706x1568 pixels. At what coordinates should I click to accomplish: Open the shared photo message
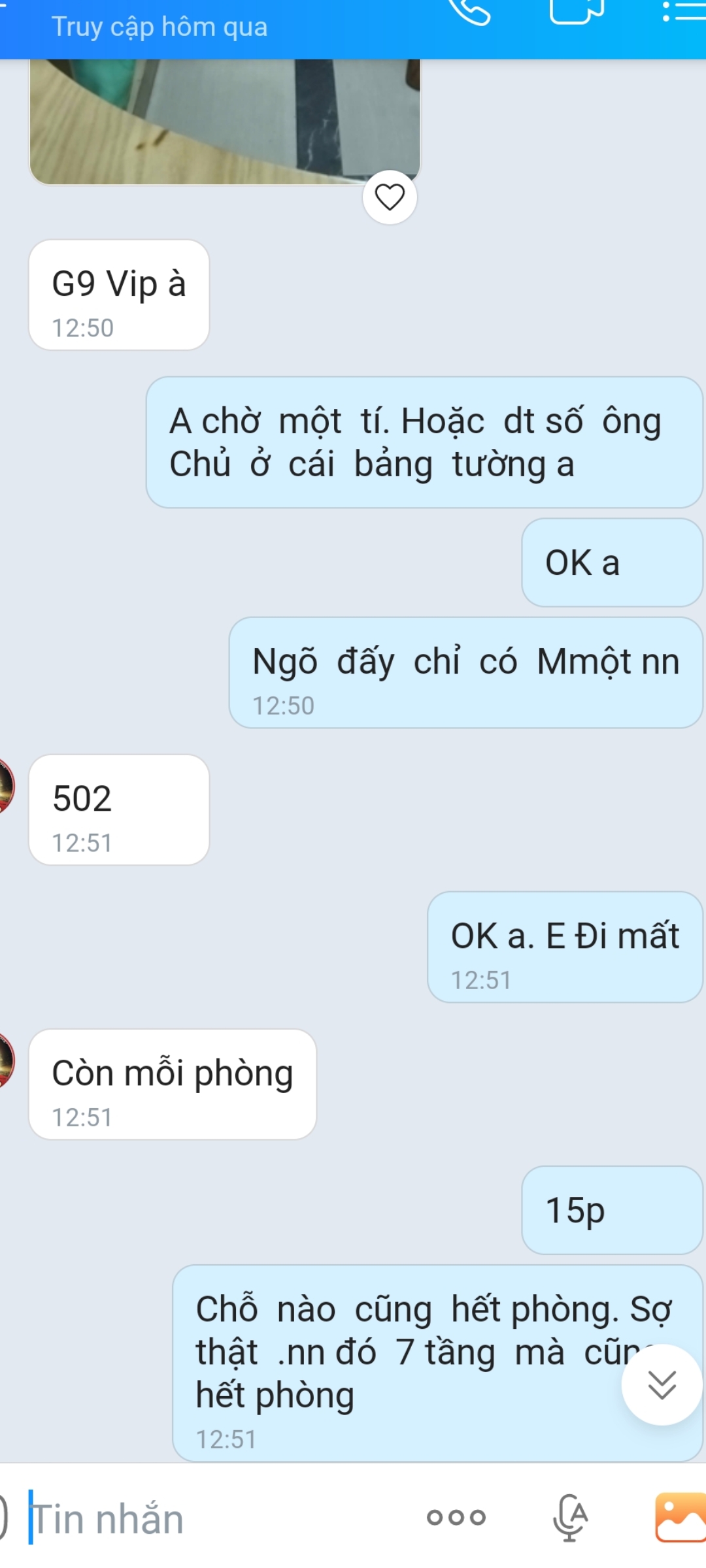click(224, 122)
